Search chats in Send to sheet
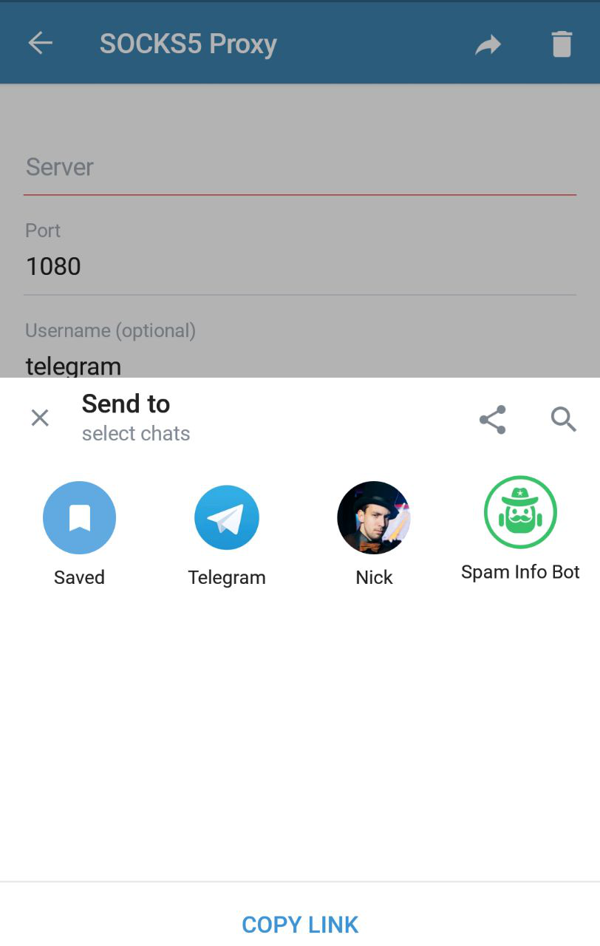600x946 pixels. [564, 419]
